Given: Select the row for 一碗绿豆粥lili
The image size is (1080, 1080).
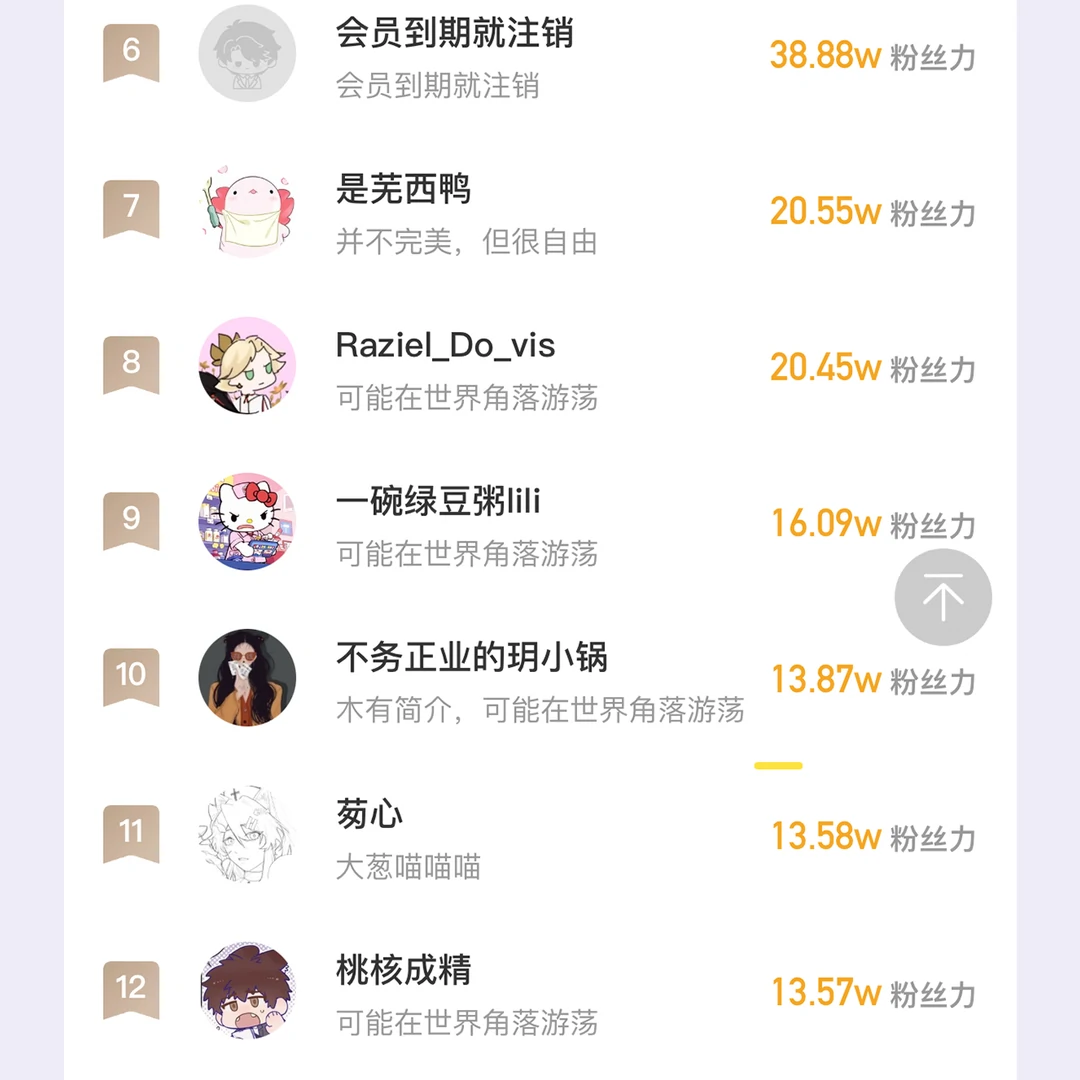Looking at the screenshot, I should [438, 501].
